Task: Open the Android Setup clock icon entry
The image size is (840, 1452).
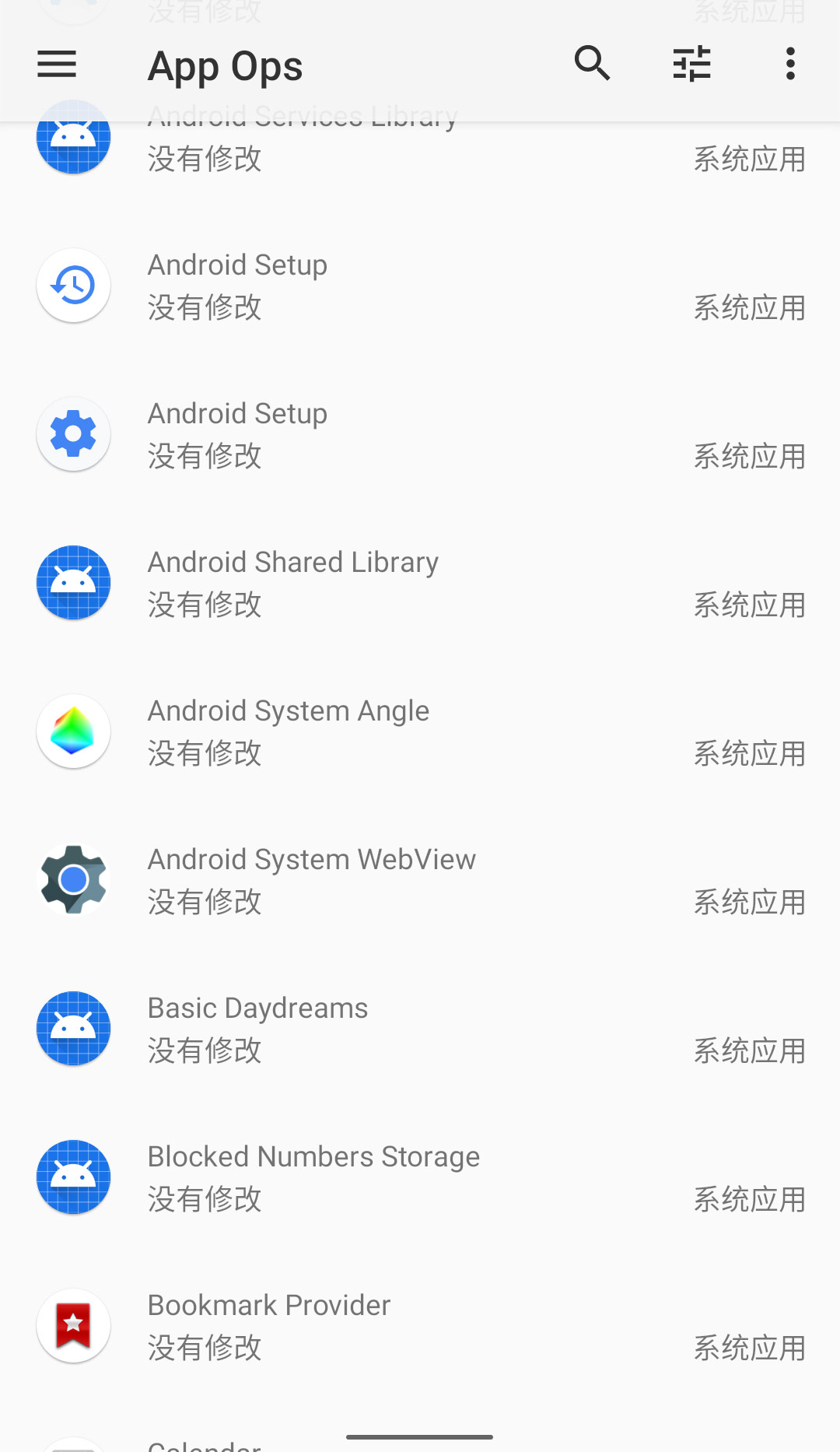Action: 73,285
